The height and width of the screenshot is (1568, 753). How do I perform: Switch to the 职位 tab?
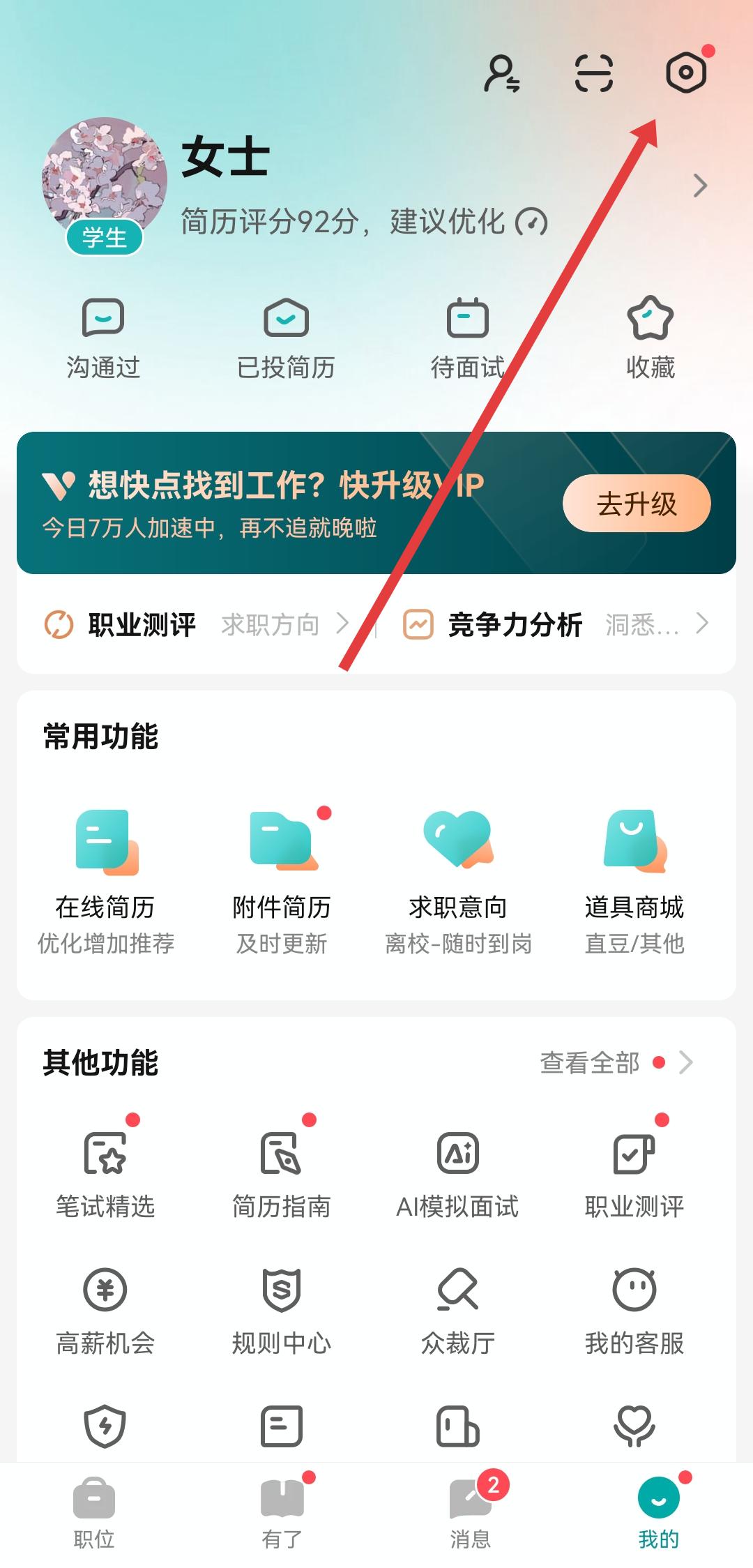[94, 1511]
